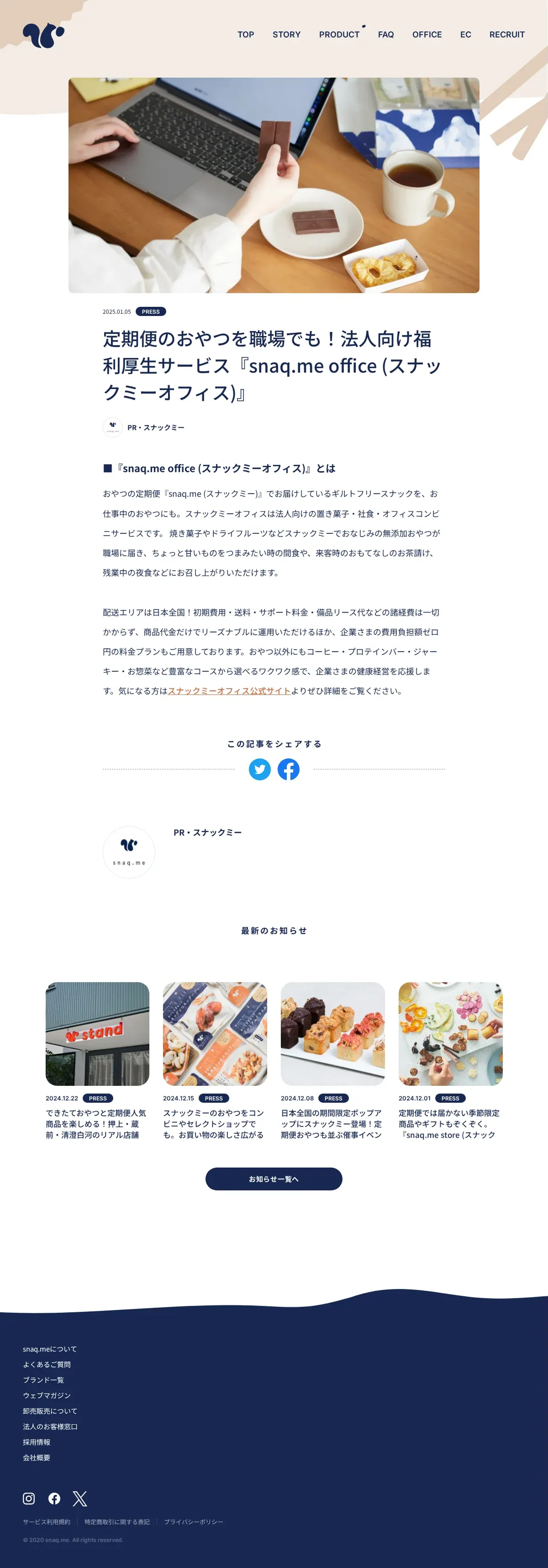Image resolution: width=548 pixels, height=1568 pixels.
Task: Open the STORY nav item
Action: click(286, 35)
